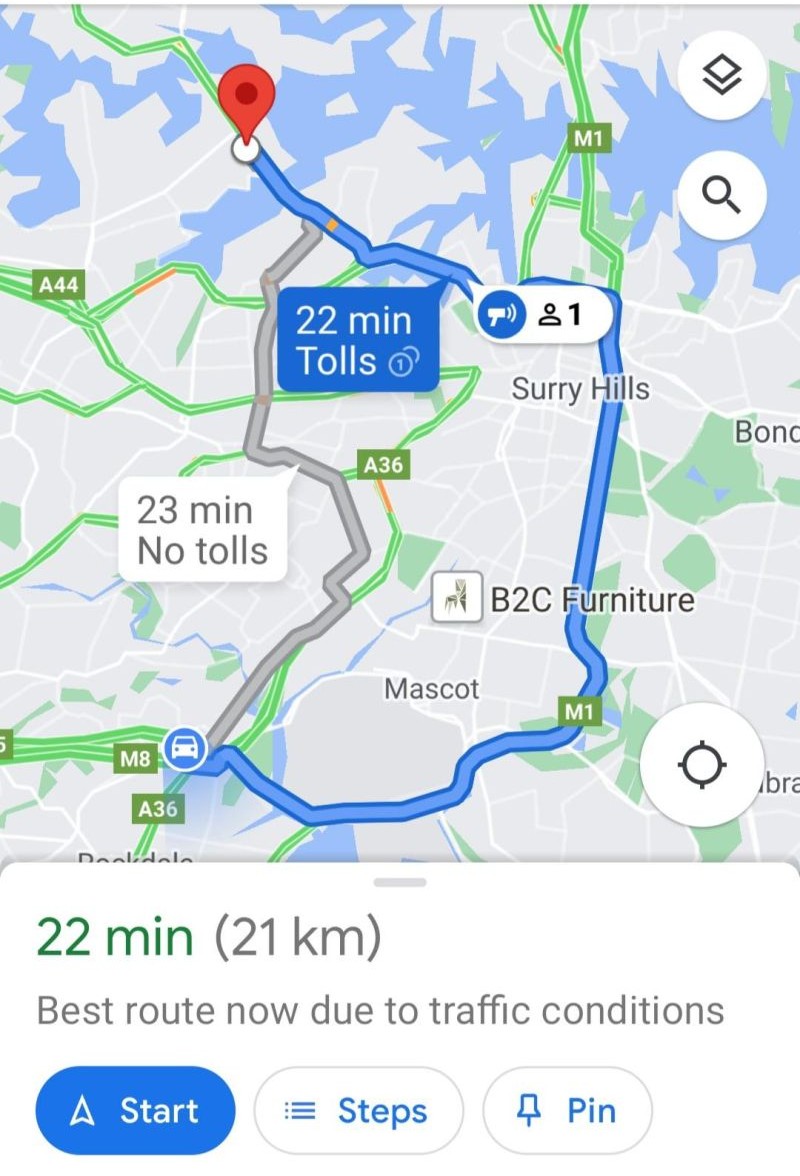The width and height of the screenshot is (800, 1176).
Task: Tap the my location compass icon
Action: 703,765
